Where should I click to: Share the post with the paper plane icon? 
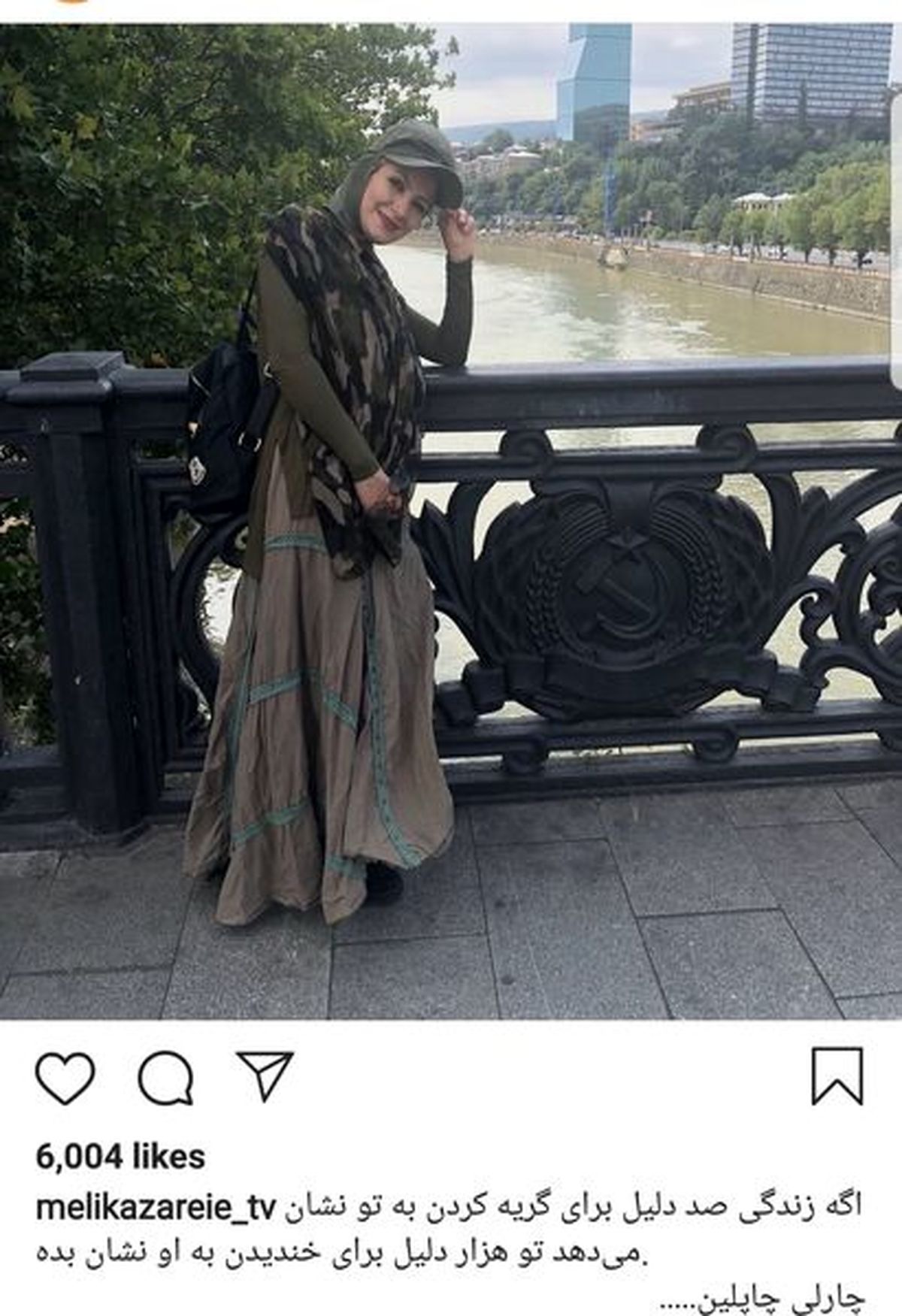coord(265,1075)
